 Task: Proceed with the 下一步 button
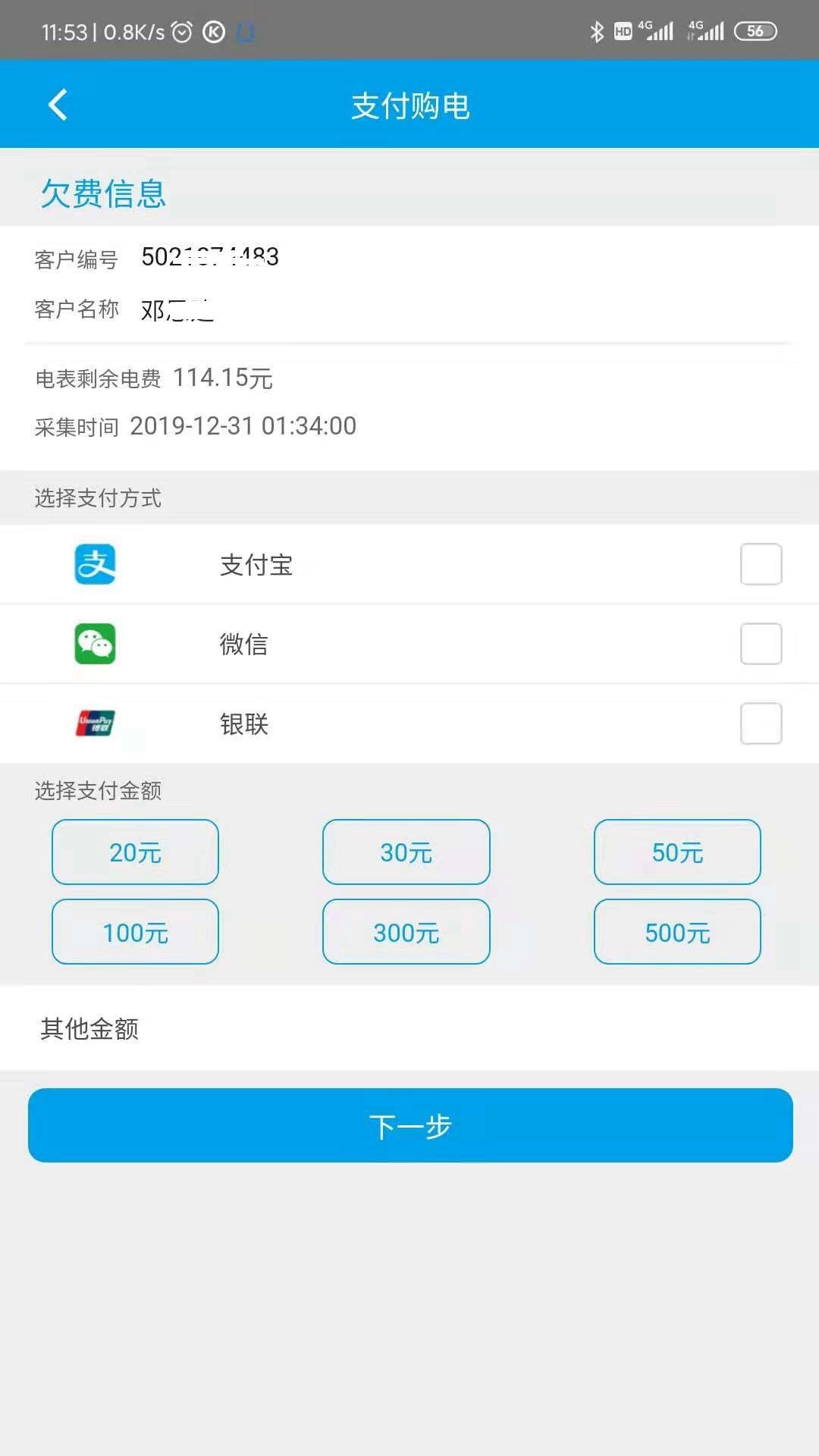410,1125
